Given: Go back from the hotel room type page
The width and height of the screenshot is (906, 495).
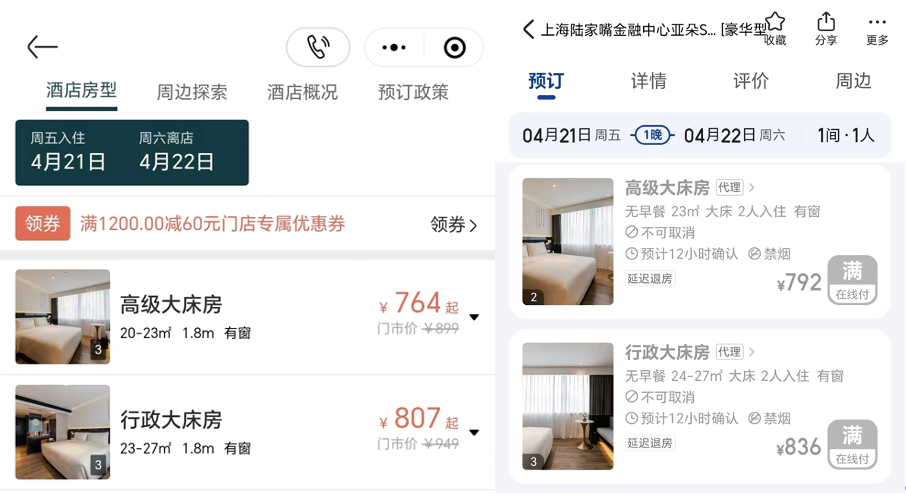Looking at the screenshot, I should [x=42, y=47].
